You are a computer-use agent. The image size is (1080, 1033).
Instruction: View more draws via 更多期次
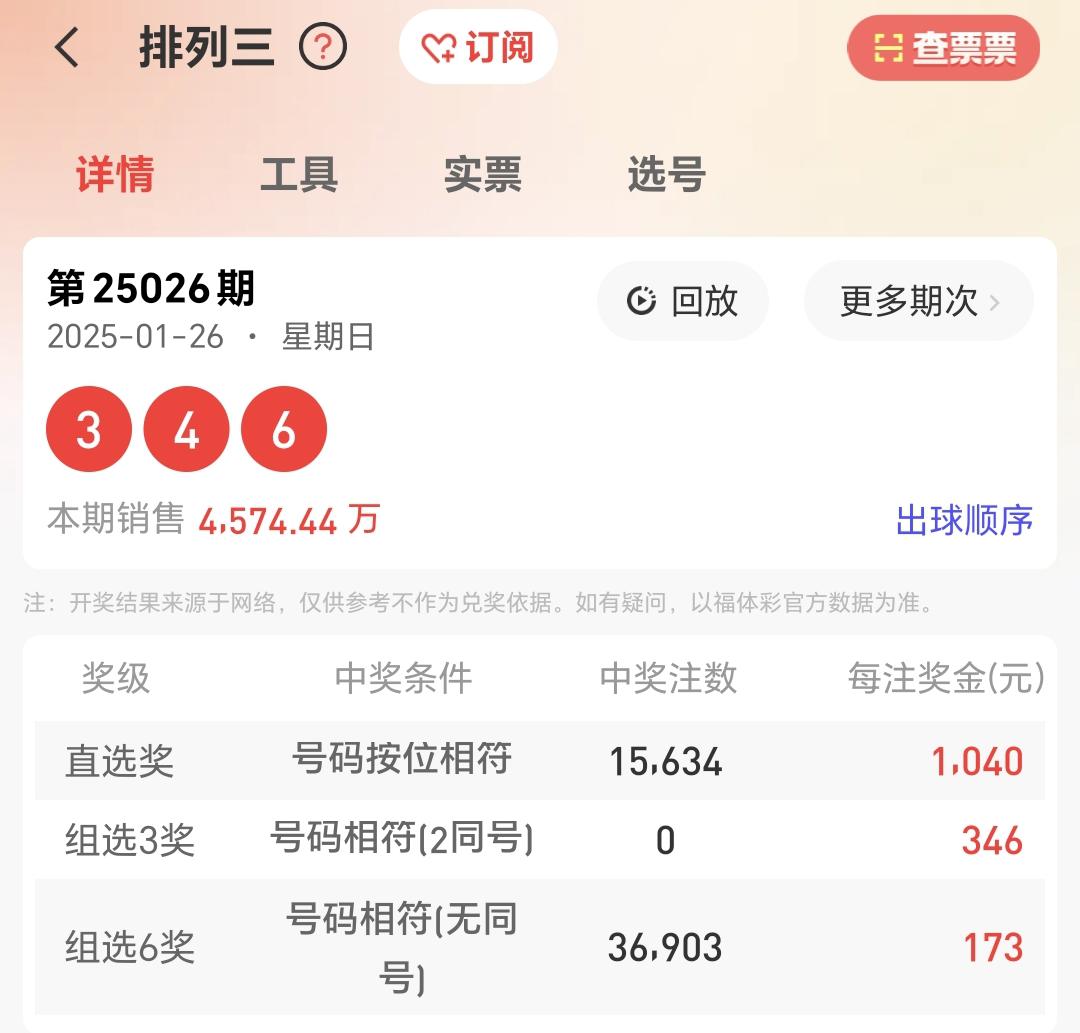coord(918,300)
